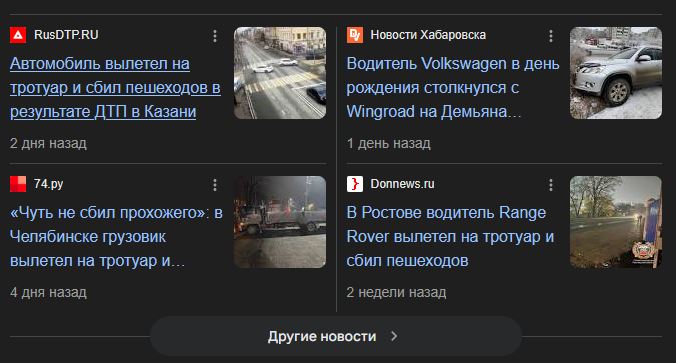Open the RusDTP.RU article about Казань ДТП

point(115,88)
